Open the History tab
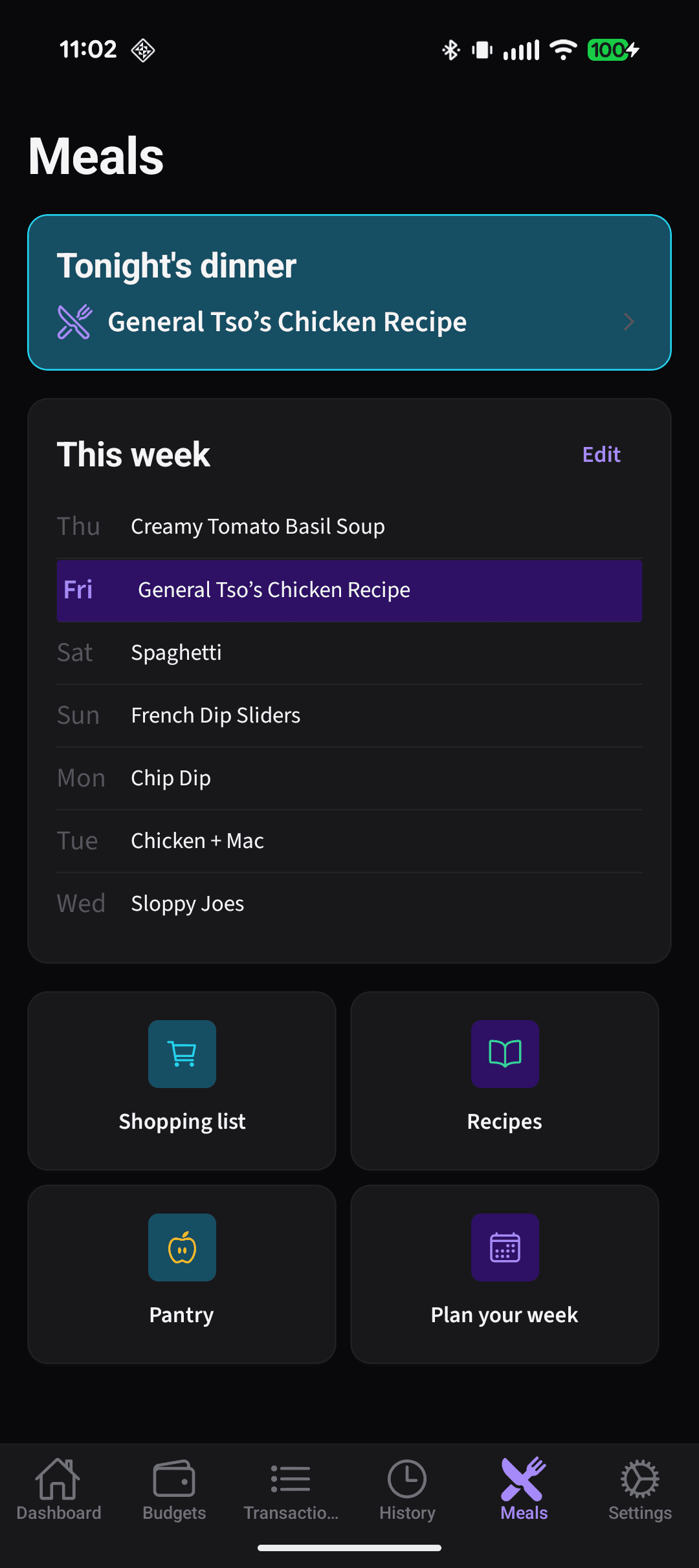699x1568 pixels. [407, 1489]
